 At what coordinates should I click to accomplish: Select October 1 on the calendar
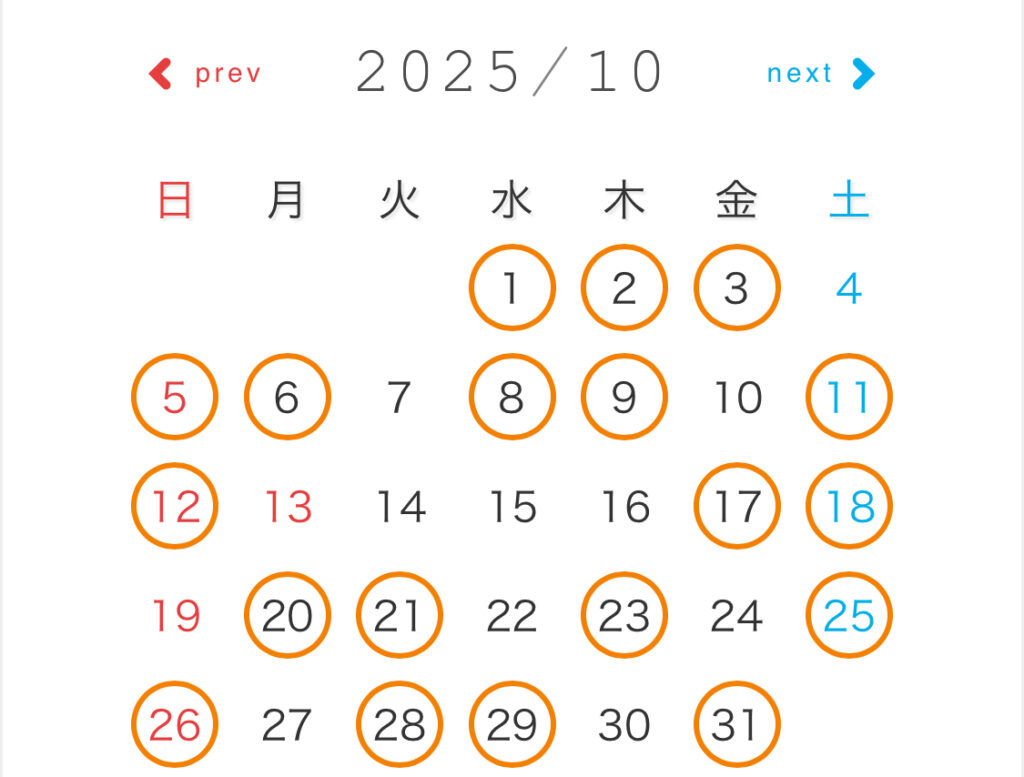click(512, 288)
